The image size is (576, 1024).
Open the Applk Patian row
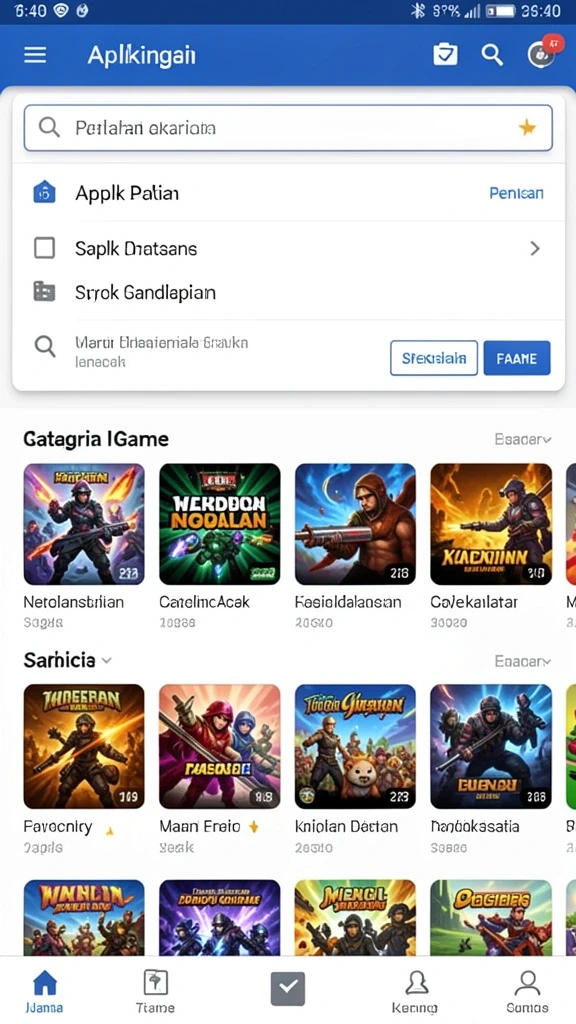pos(288,193)
